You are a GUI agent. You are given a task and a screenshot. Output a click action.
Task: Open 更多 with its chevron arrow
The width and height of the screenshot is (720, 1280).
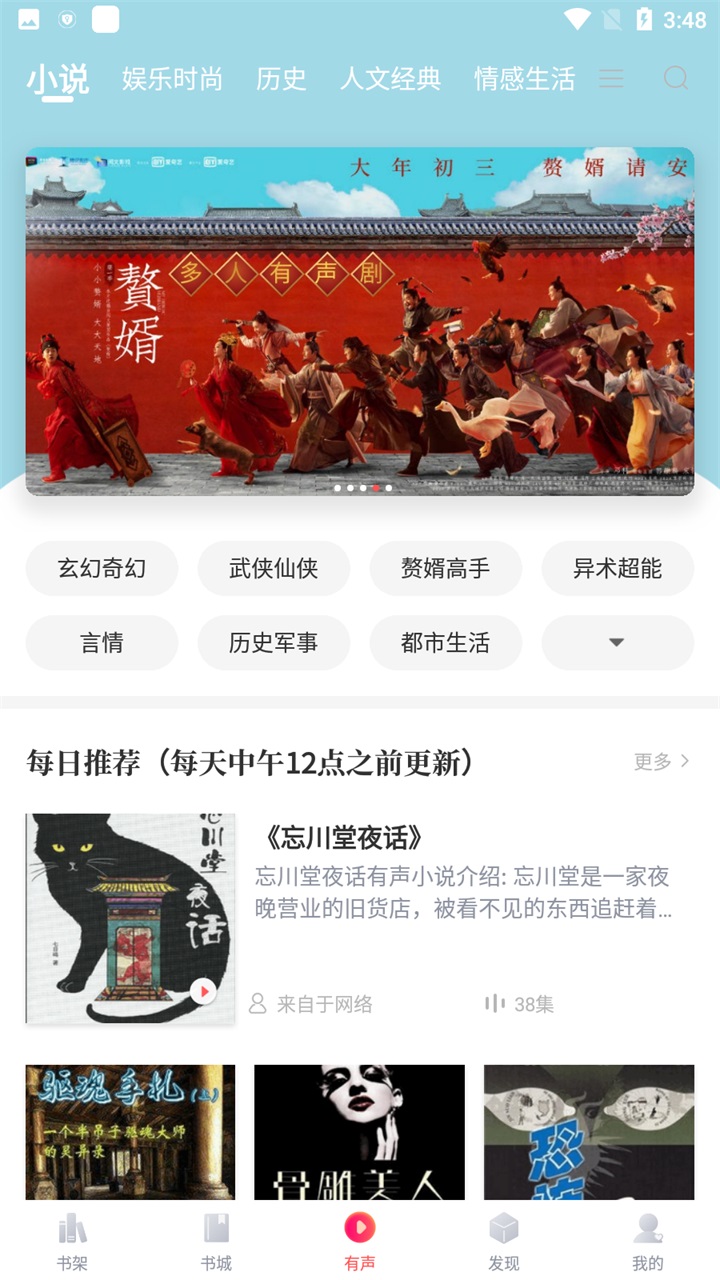660,761
